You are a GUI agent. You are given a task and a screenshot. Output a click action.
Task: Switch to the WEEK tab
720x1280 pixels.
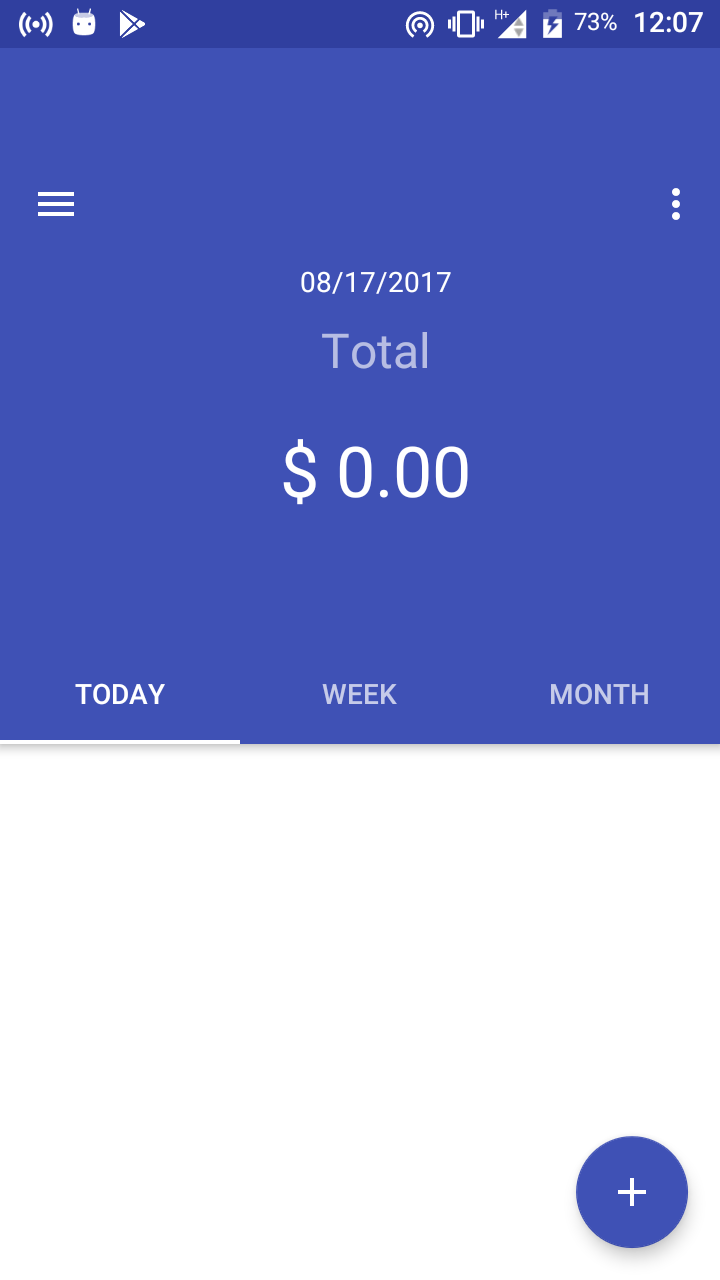point(359,694)
